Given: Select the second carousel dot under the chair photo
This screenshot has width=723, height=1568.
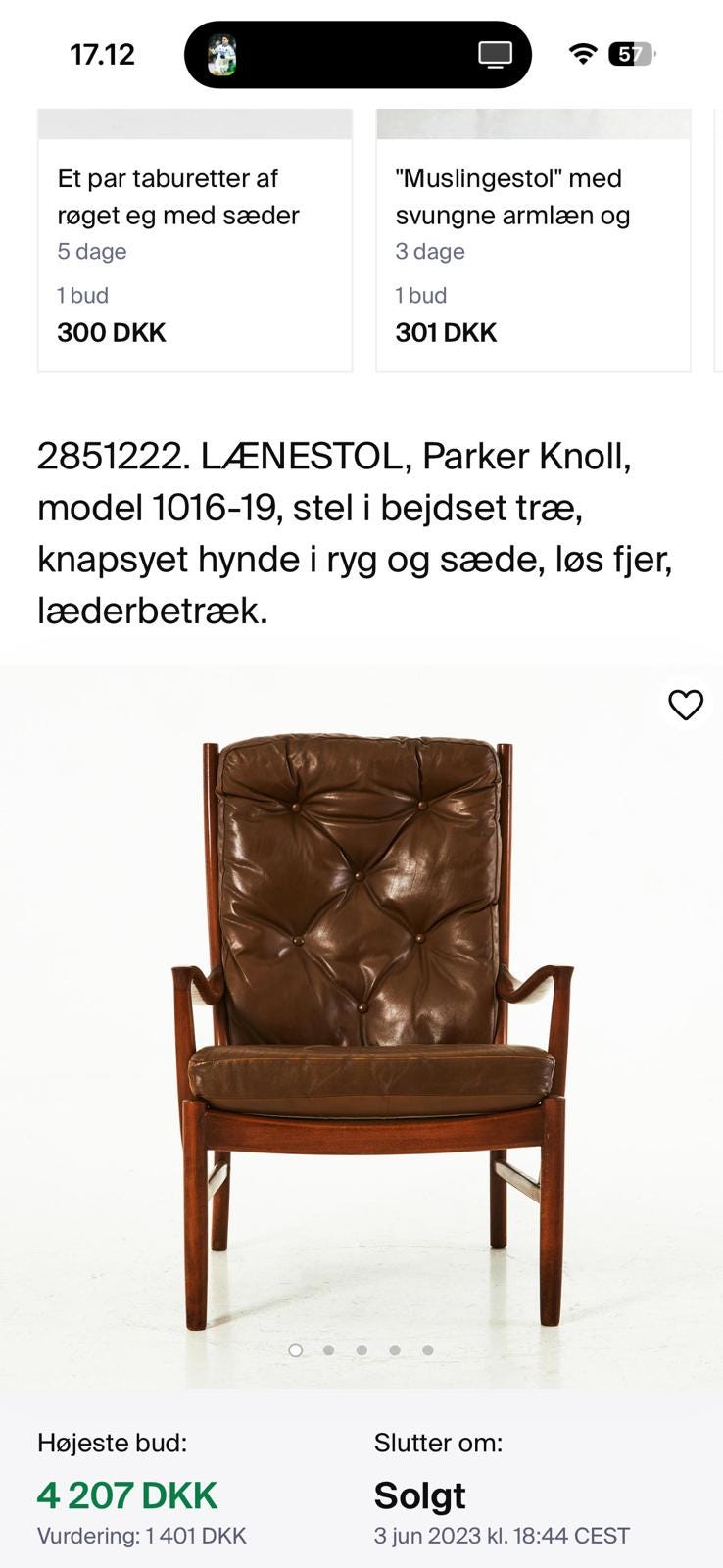Looking at the screenshot, I should coord(328,1349).
